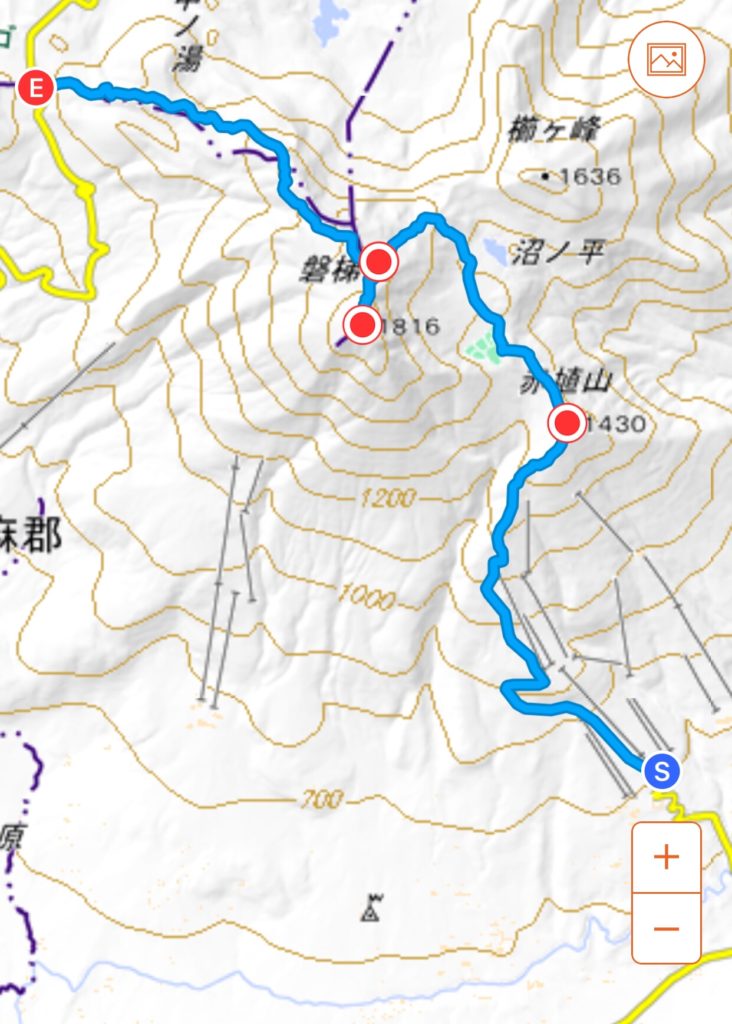Tap the route start marker S
732x1024 pixels.
tap(661, 770)
